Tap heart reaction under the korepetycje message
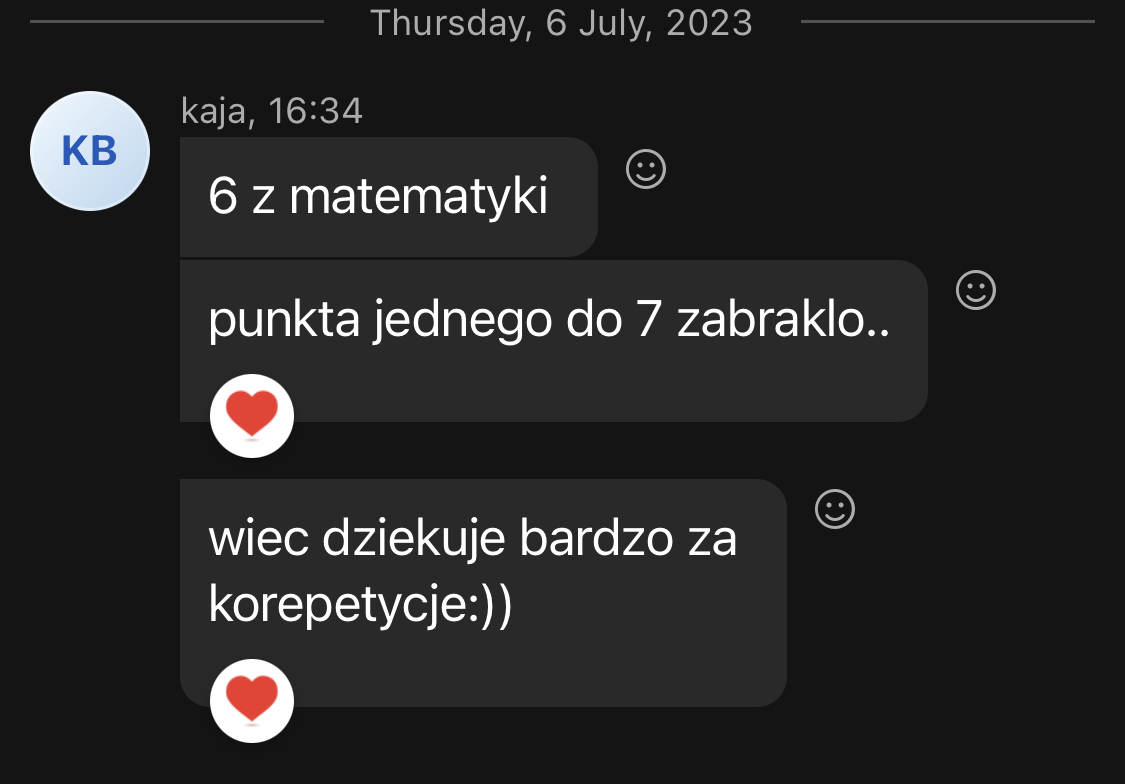The height and width of the screenshot is (784, 1125). coord(252,700)
